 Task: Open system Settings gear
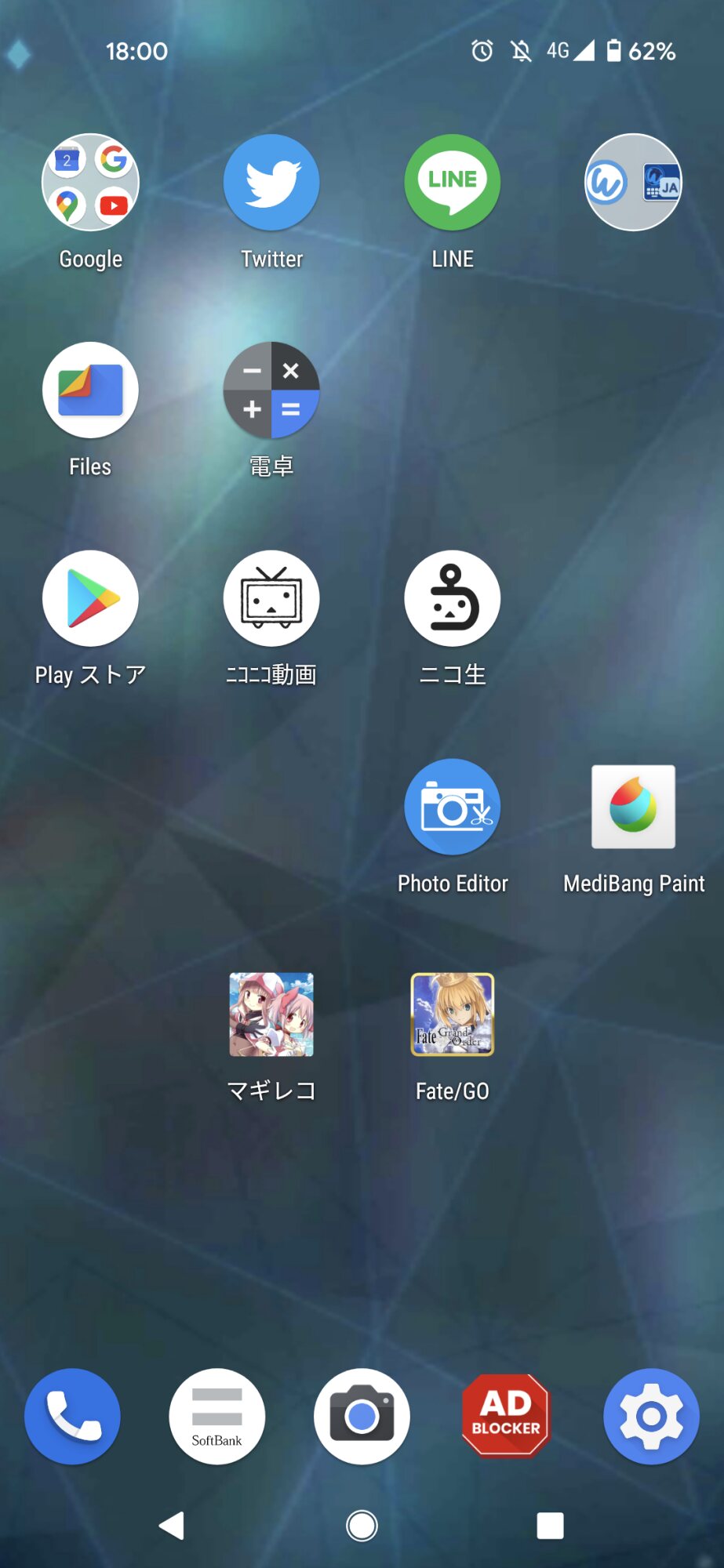coord(651,1416)
